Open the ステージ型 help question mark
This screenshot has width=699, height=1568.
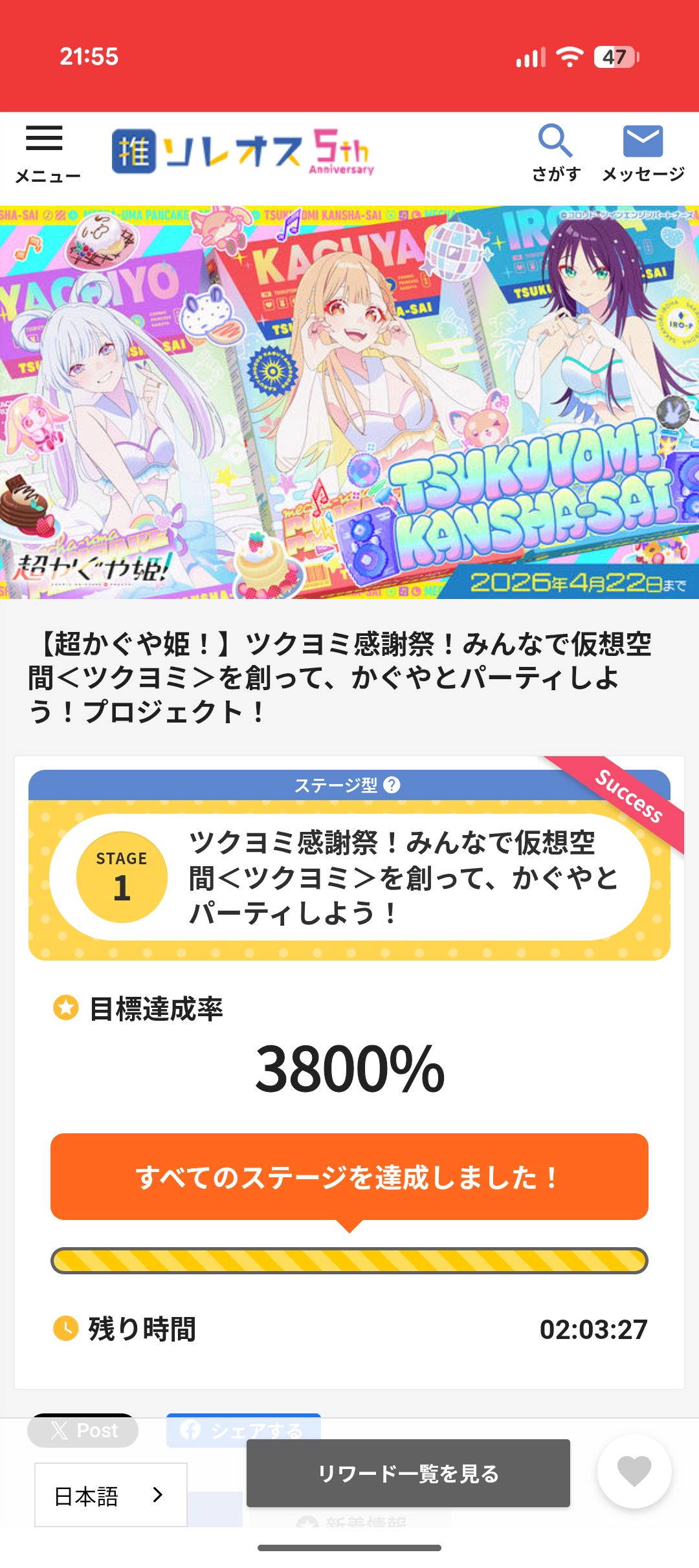click(392, 785)
